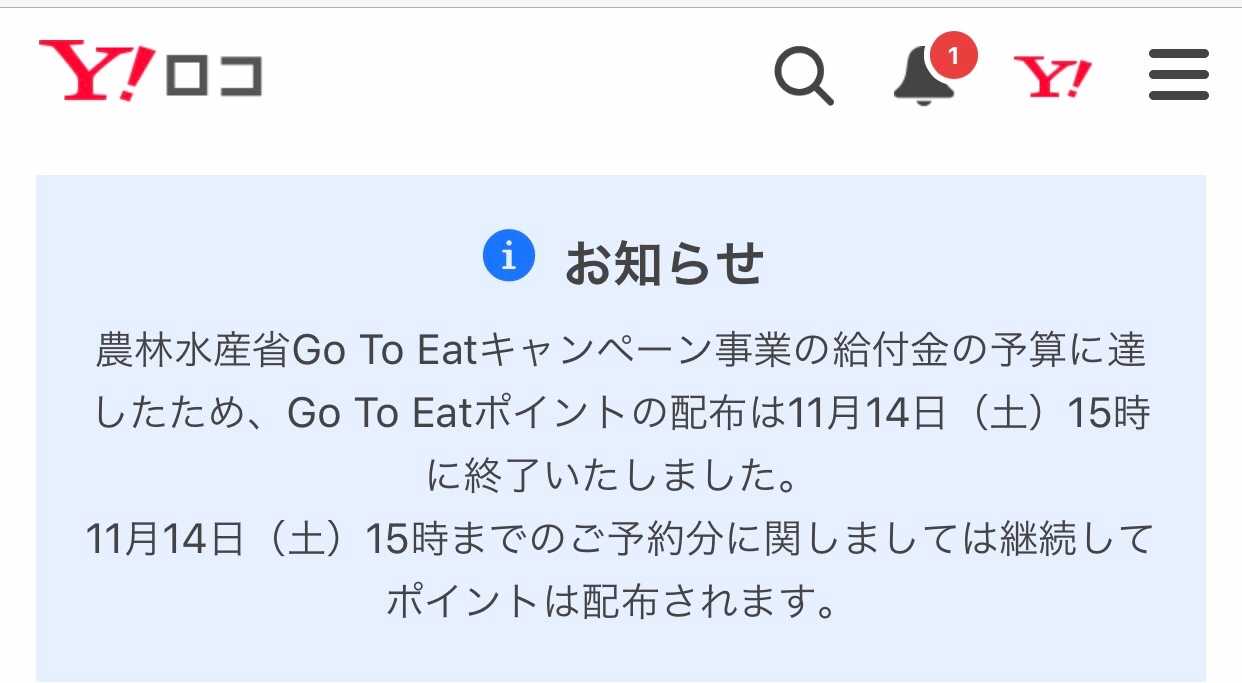This screenshot has height=683, width=1242.
Task: Tap the Y!ロコ logo to go home
Action: pyautogui.click(x=151, y=72)
